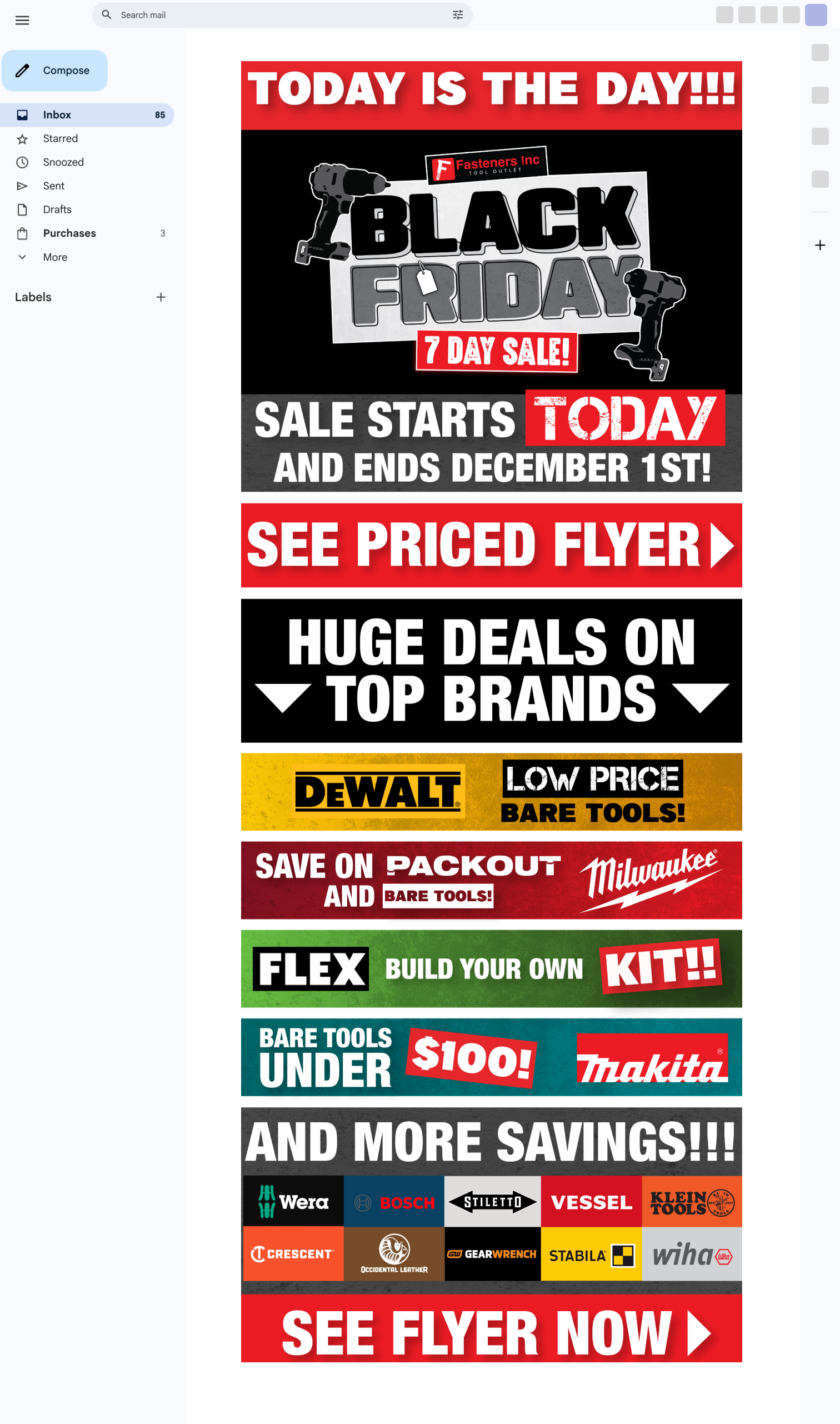Open the Flex build your own kit banner

click(x=491, y=968)
